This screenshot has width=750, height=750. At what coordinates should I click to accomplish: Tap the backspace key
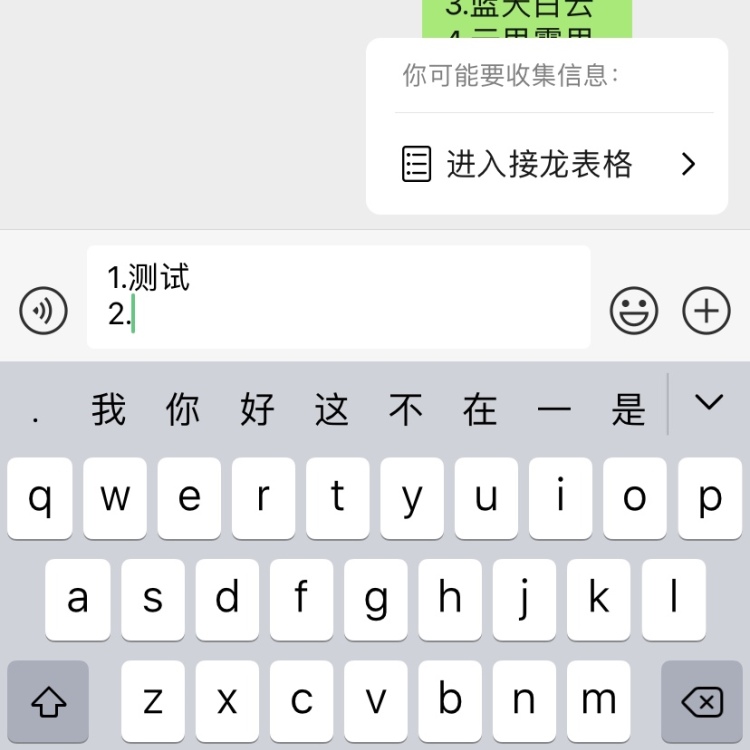tap(702, 703)
